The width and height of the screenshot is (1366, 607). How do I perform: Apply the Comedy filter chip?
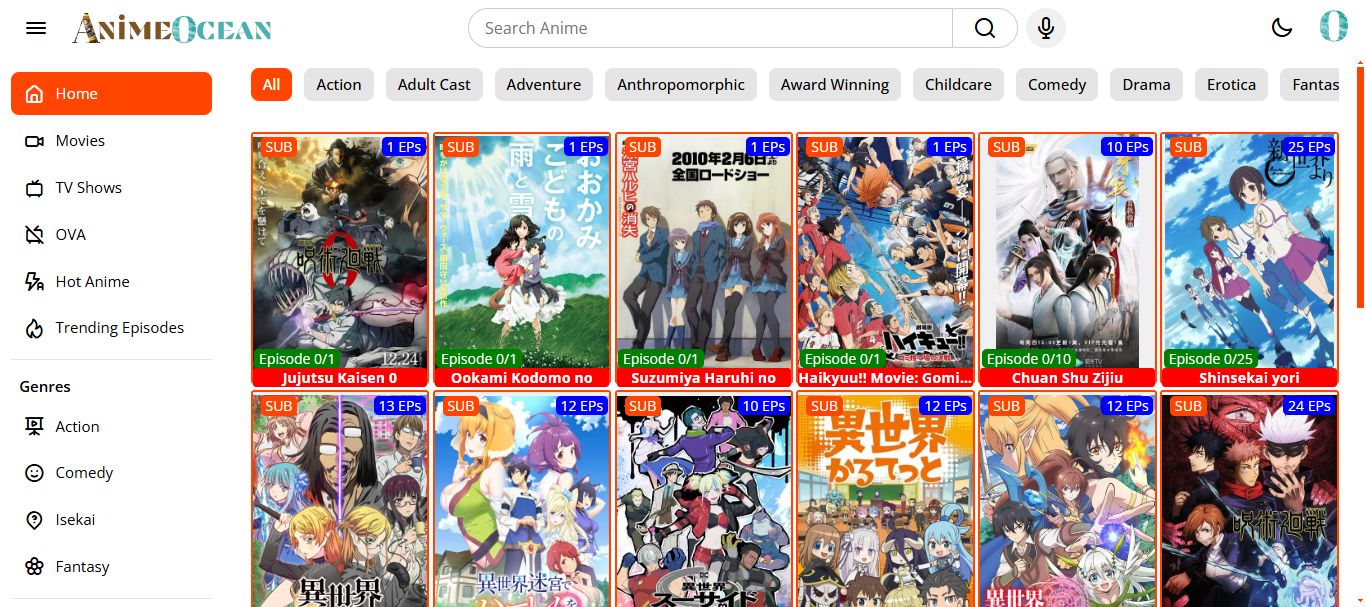tap(1056, 85)
